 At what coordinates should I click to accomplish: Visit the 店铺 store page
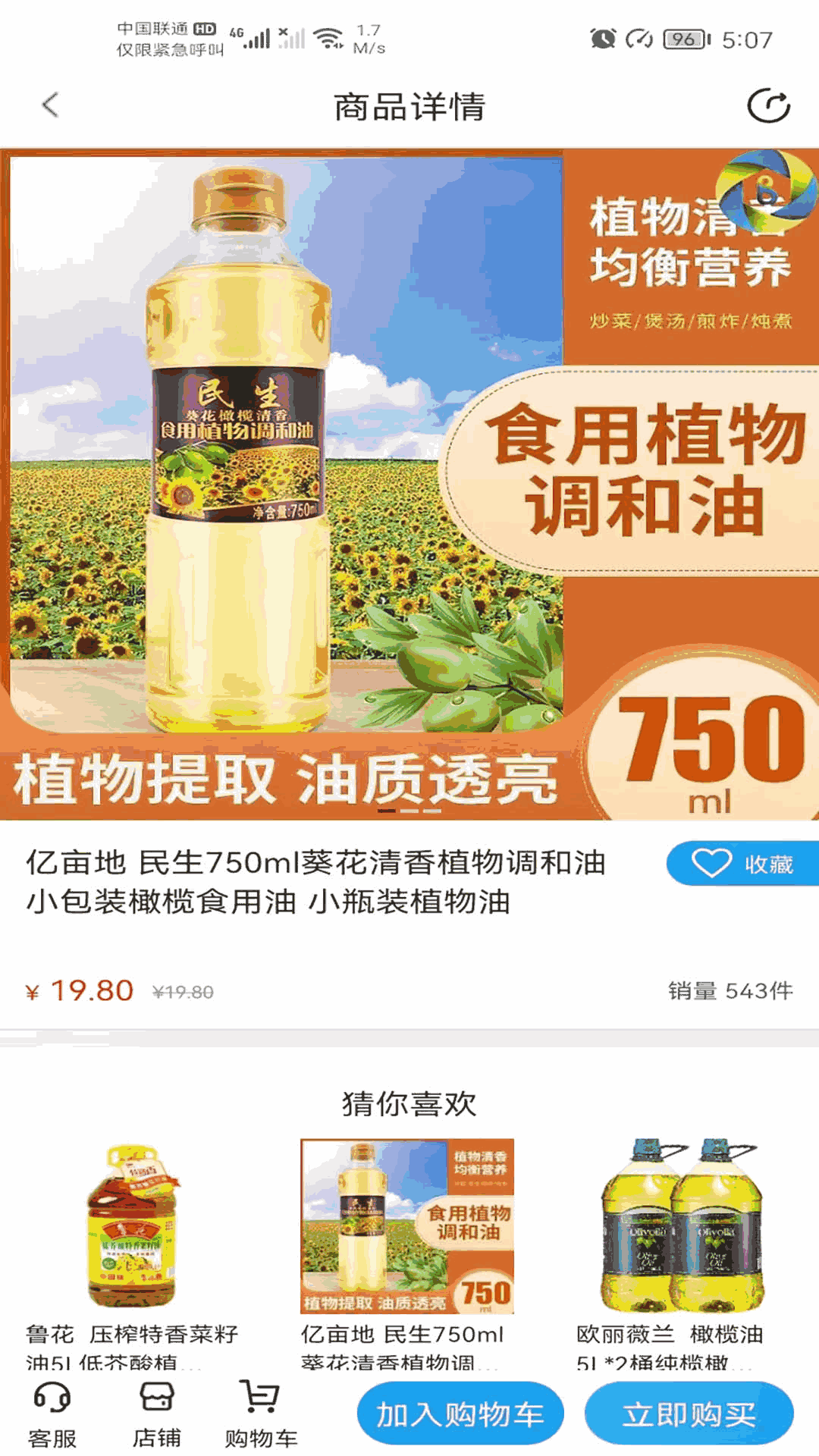157,1414
